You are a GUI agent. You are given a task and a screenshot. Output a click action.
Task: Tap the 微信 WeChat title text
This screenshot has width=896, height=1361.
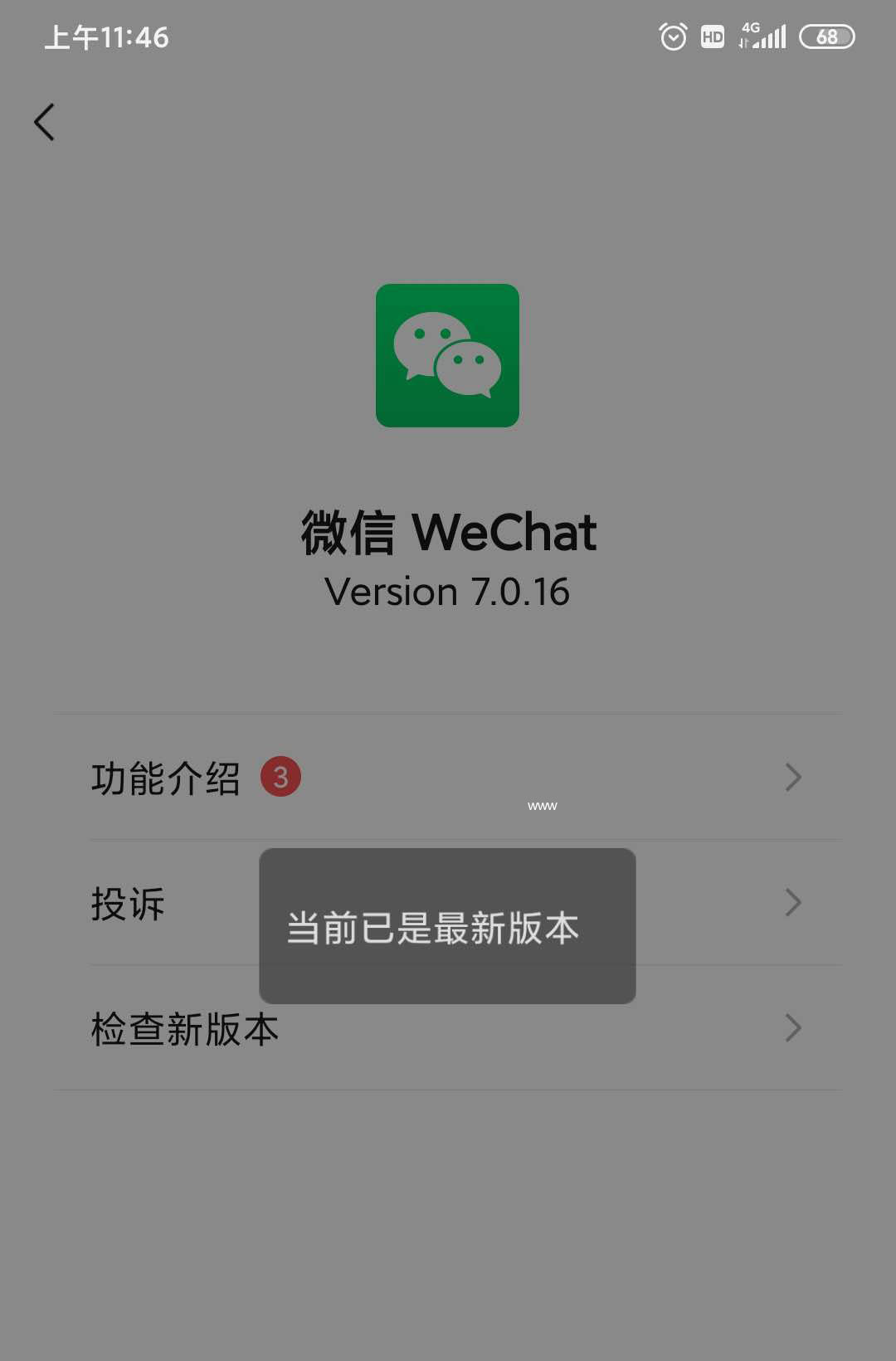point(448,531)
